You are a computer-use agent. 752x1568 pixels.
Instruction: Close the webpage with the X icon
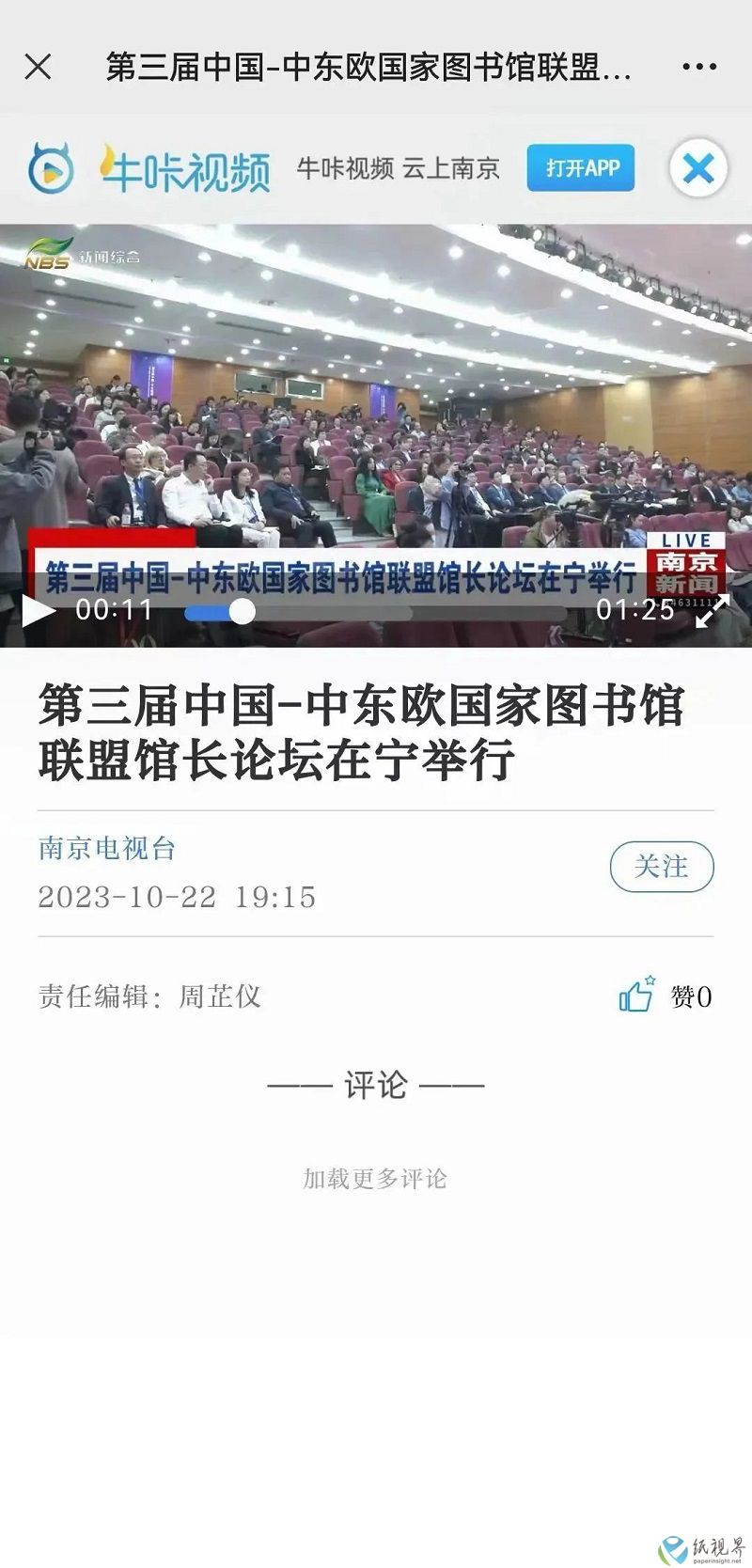pos(38,67)
